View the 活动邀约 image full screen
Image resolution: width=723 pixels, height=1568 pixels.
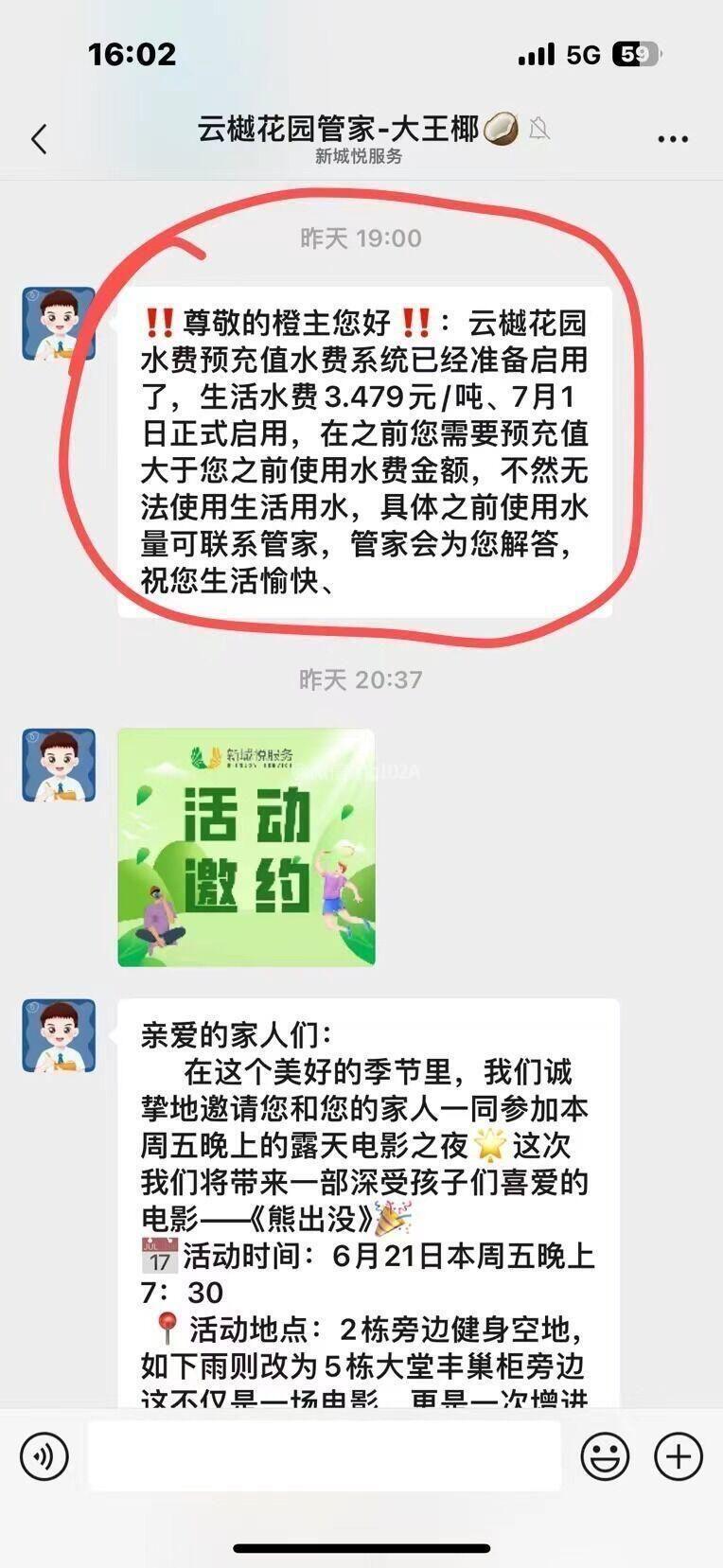(246, 847)
